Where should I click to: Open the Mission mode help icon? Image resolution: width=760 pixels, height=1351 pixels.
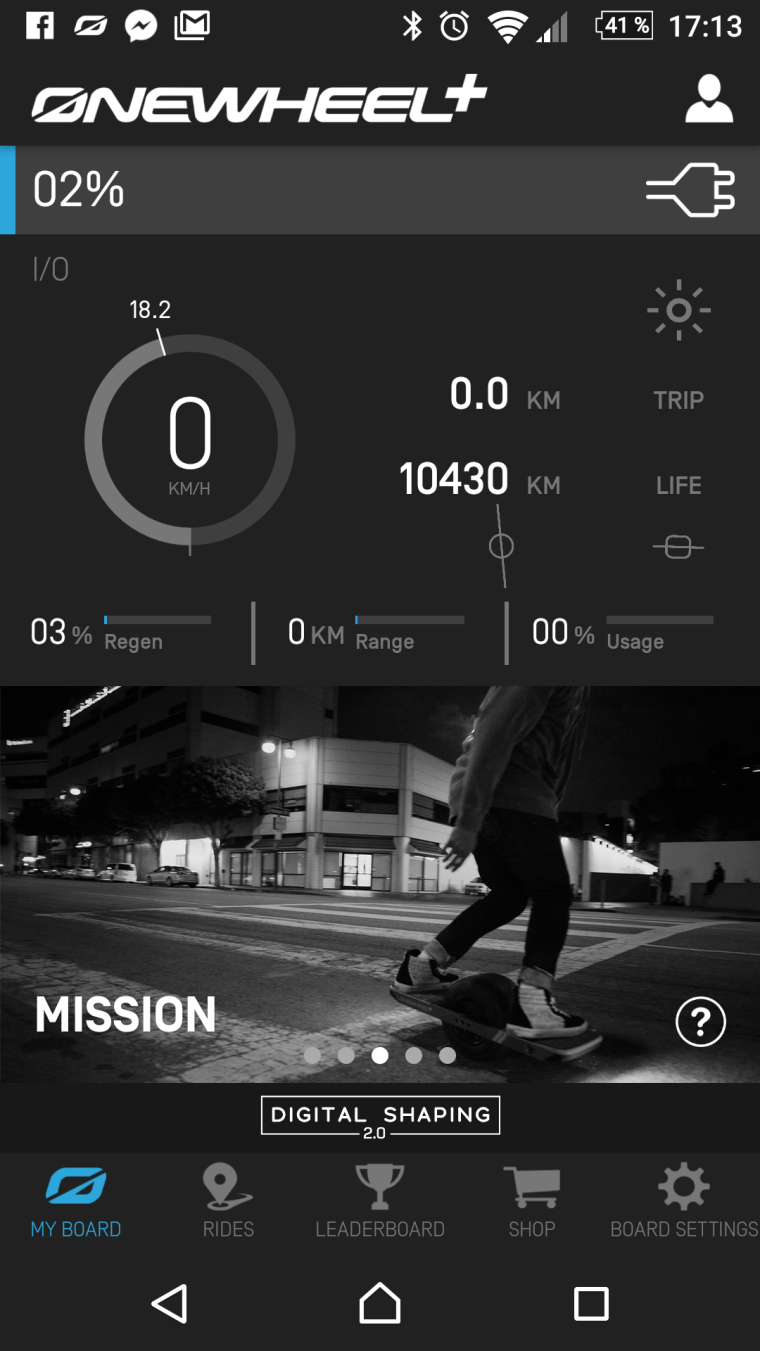(700, 1021)
